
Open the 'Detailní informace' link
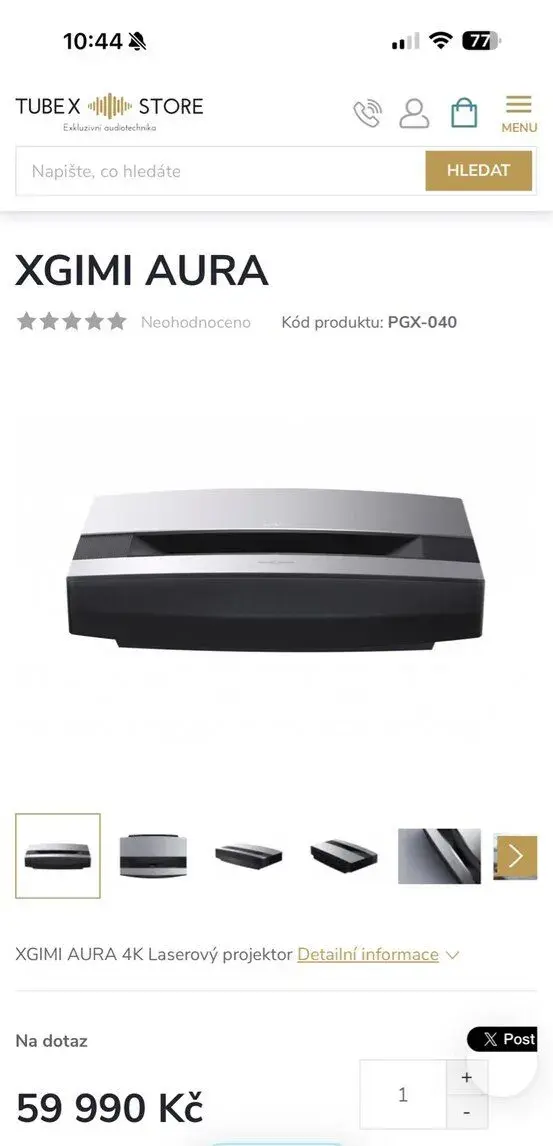pyautogui.click(x=367, y=955)
